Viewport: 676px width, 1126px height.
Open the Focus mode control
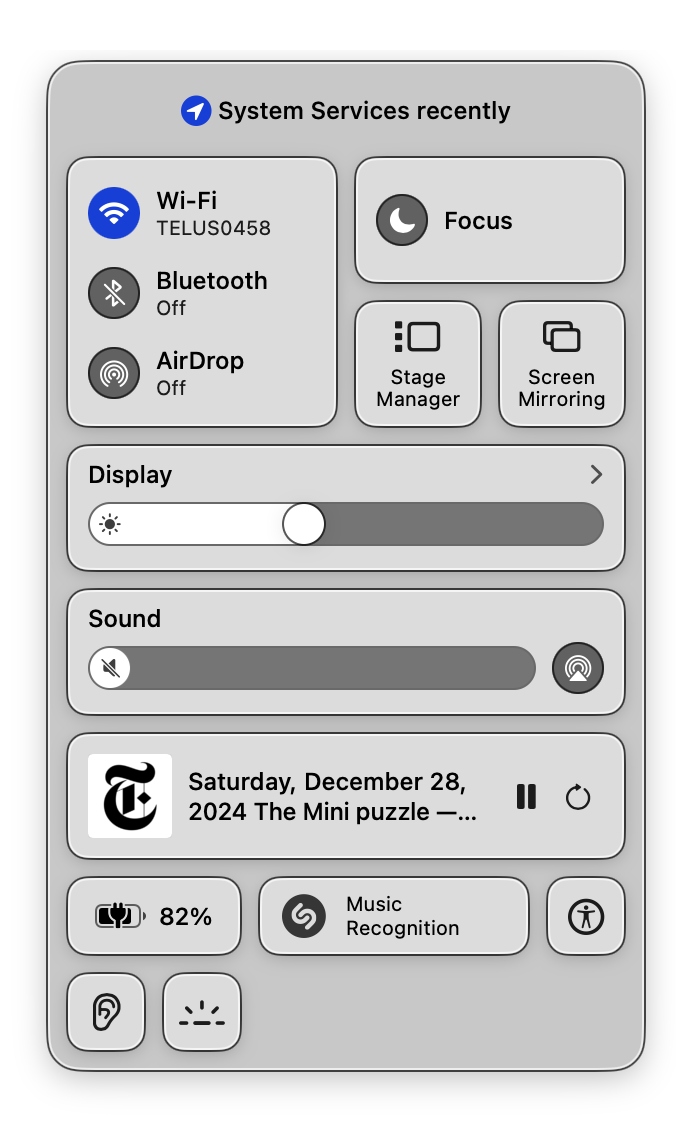489,220
